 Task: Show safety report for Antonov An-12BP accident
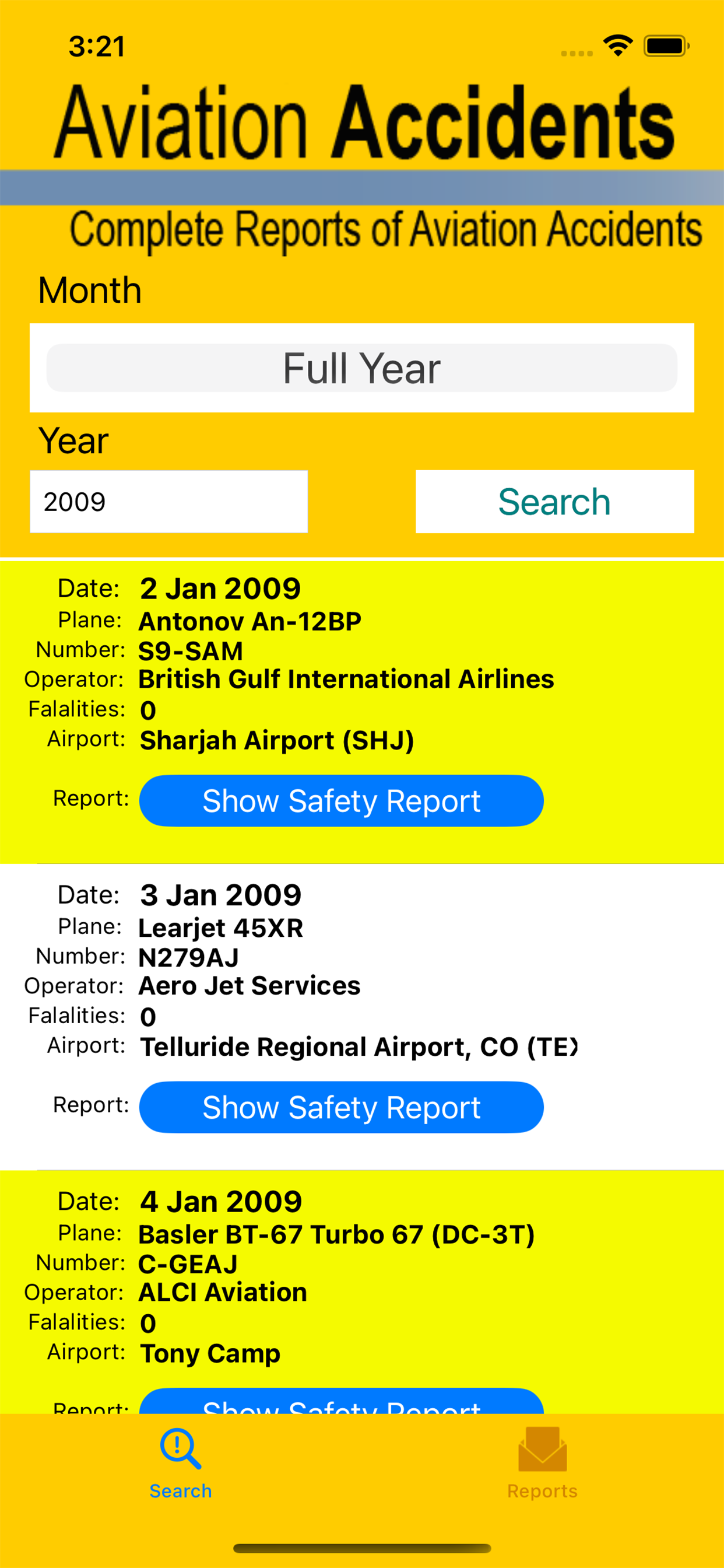(342, 800)
